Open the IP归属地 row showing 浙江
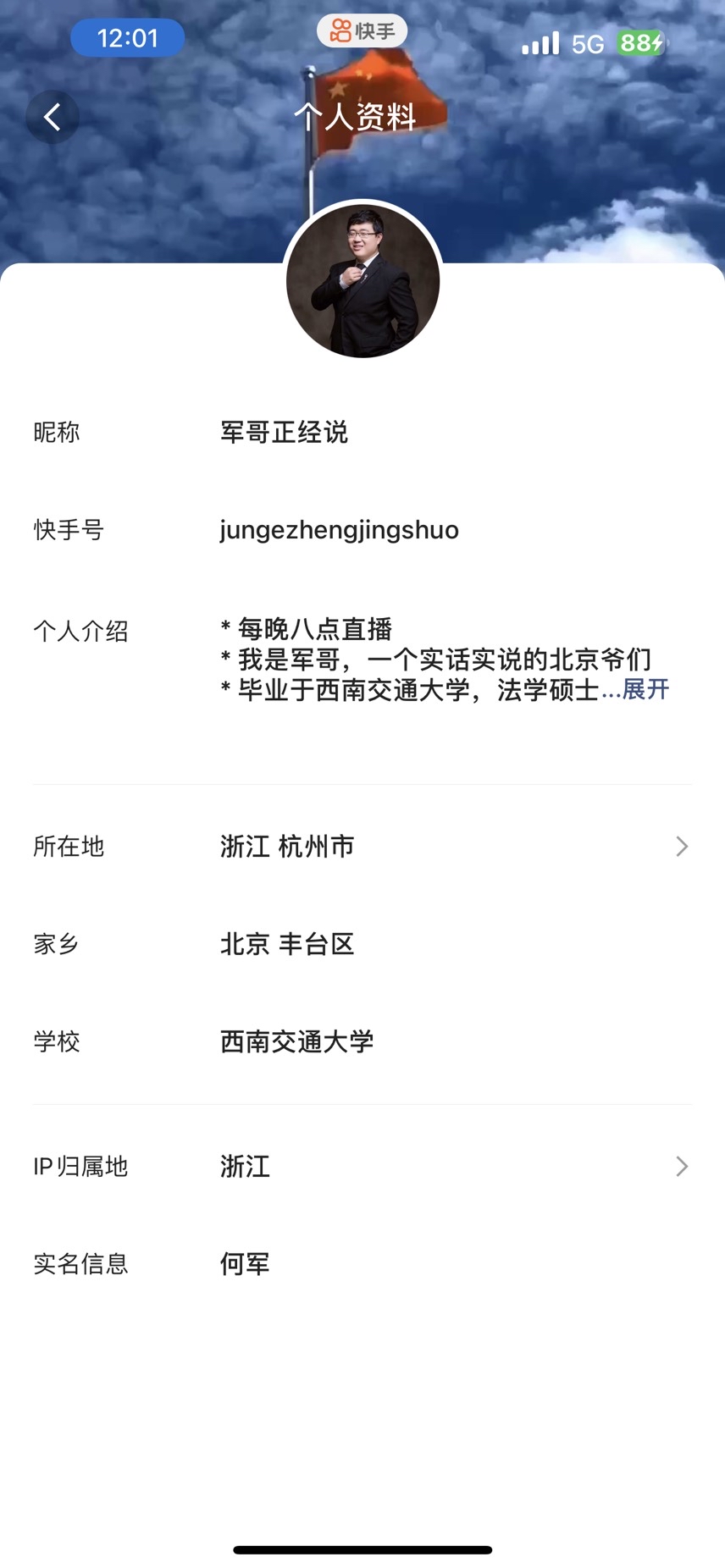725x1568 pixels. tap(362, 1167)
